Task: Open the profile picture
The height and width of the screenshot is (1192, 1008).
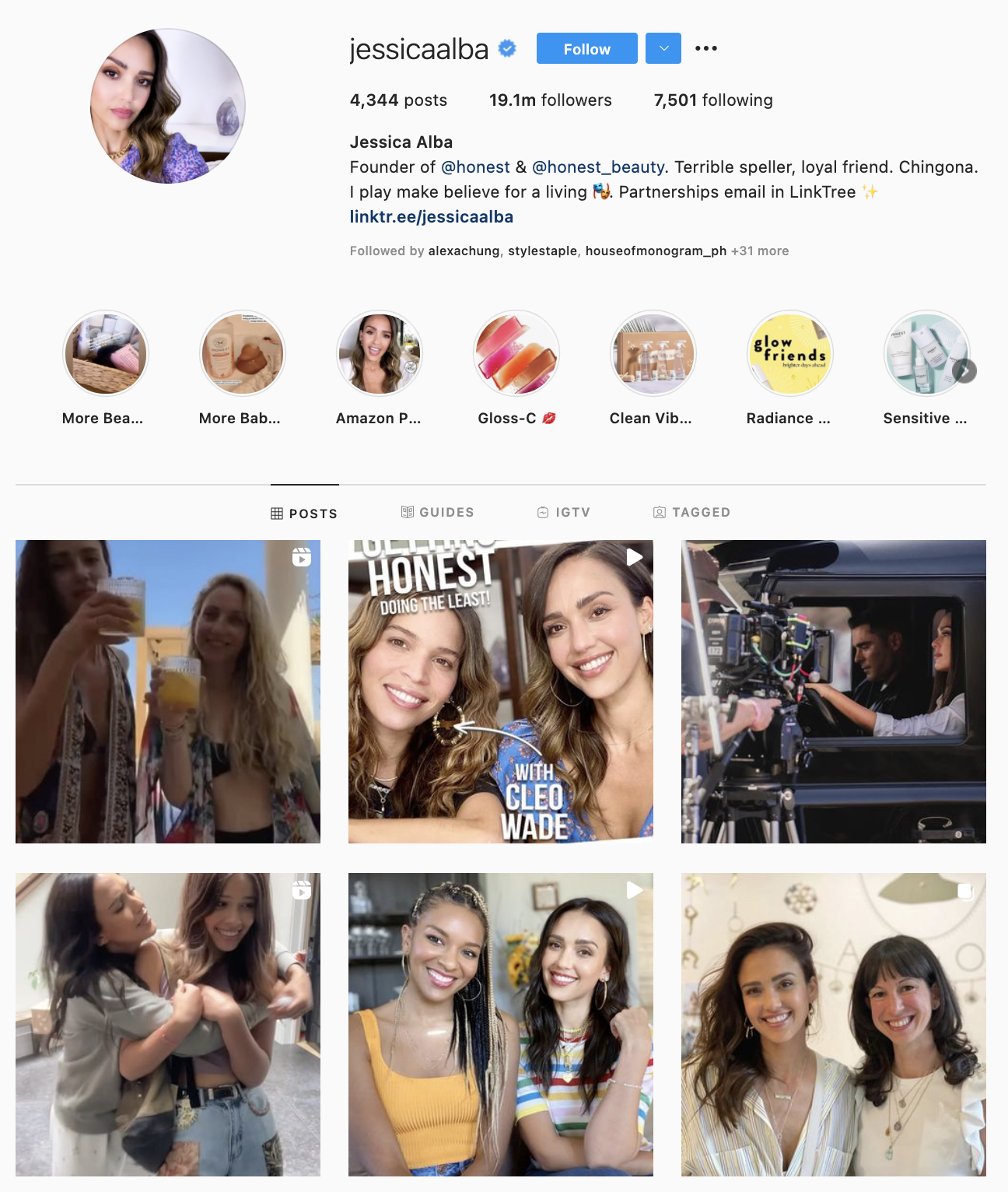Action: pos(168,107)
